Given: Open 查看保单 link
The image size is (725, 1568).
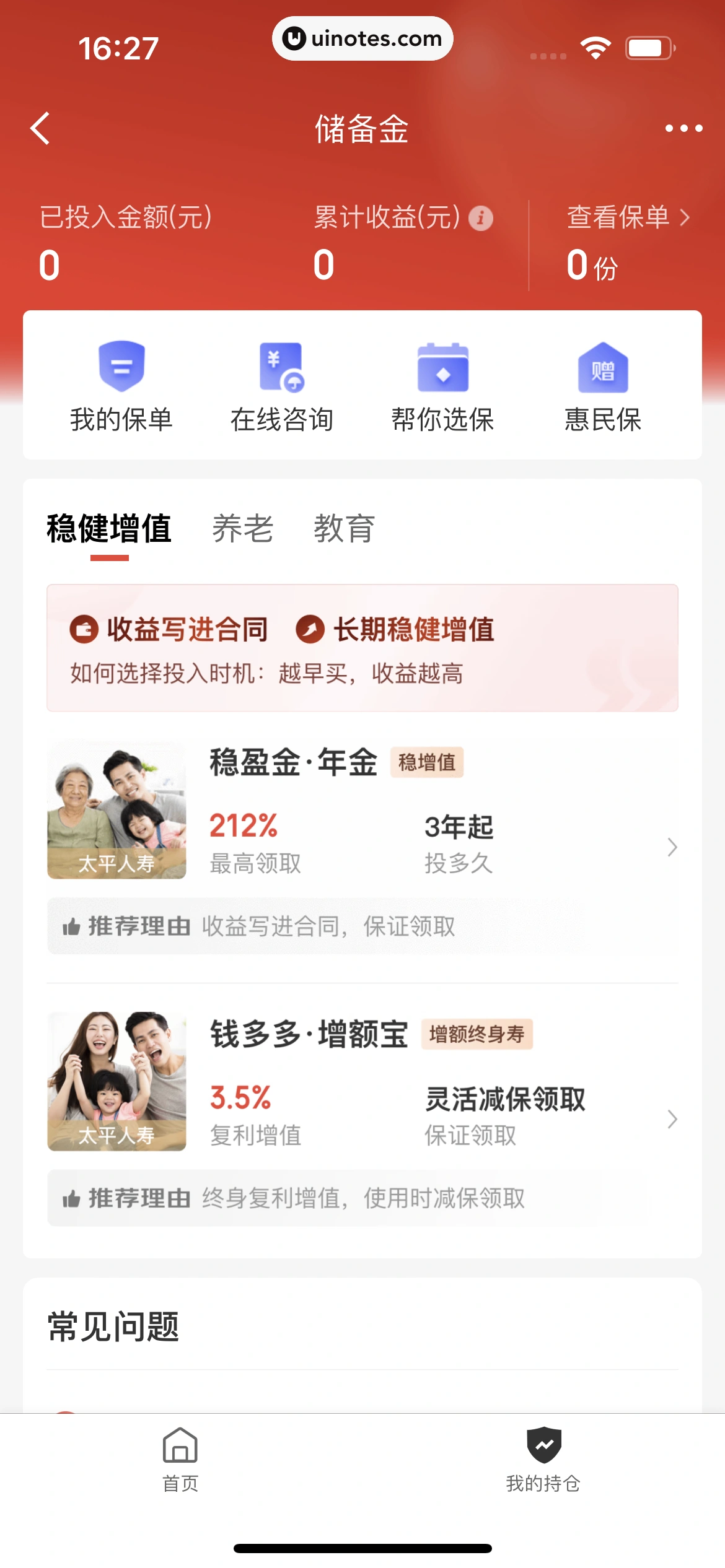Looking at the screenshot, I should pos(627,218).
